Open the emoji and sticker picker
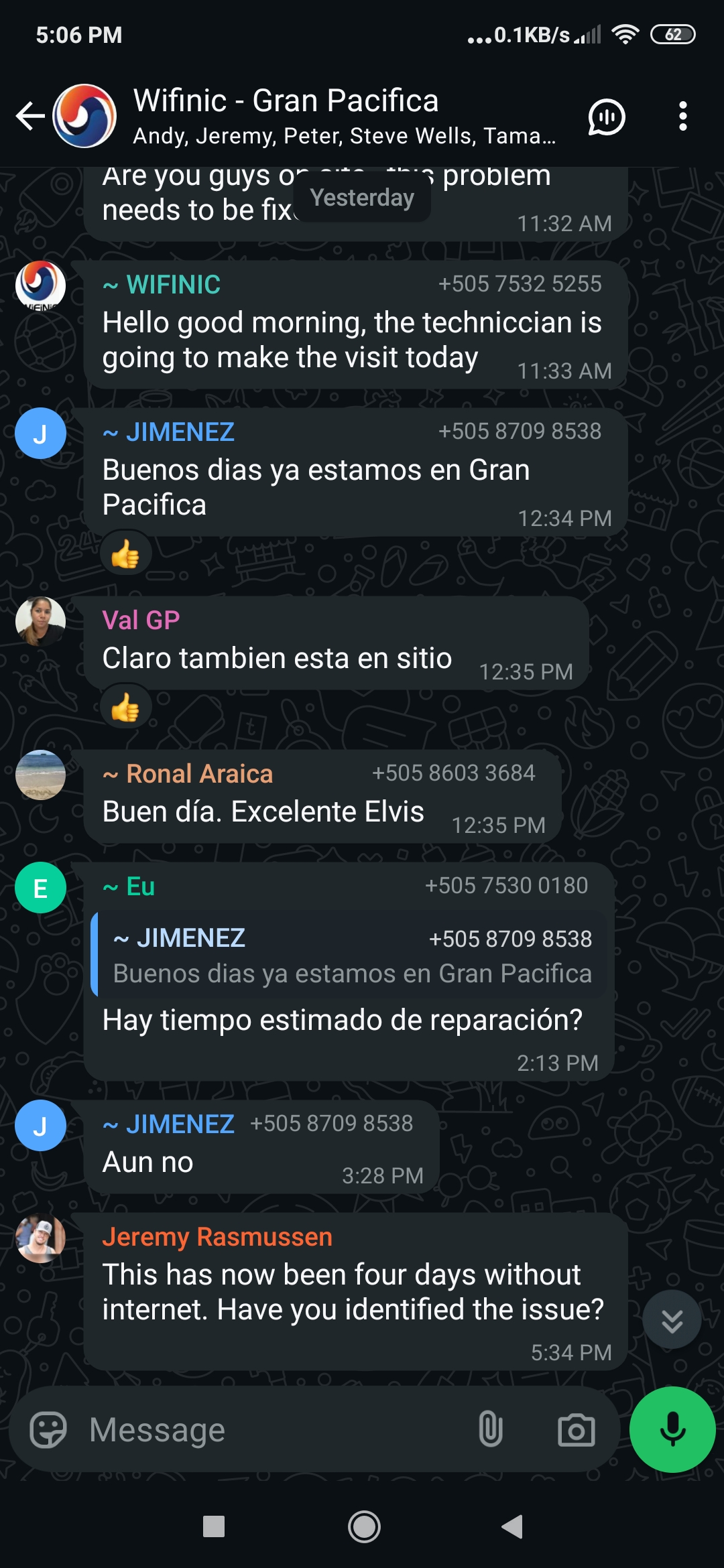This screenshot has width=724, height=1568. pos(48,1430)
